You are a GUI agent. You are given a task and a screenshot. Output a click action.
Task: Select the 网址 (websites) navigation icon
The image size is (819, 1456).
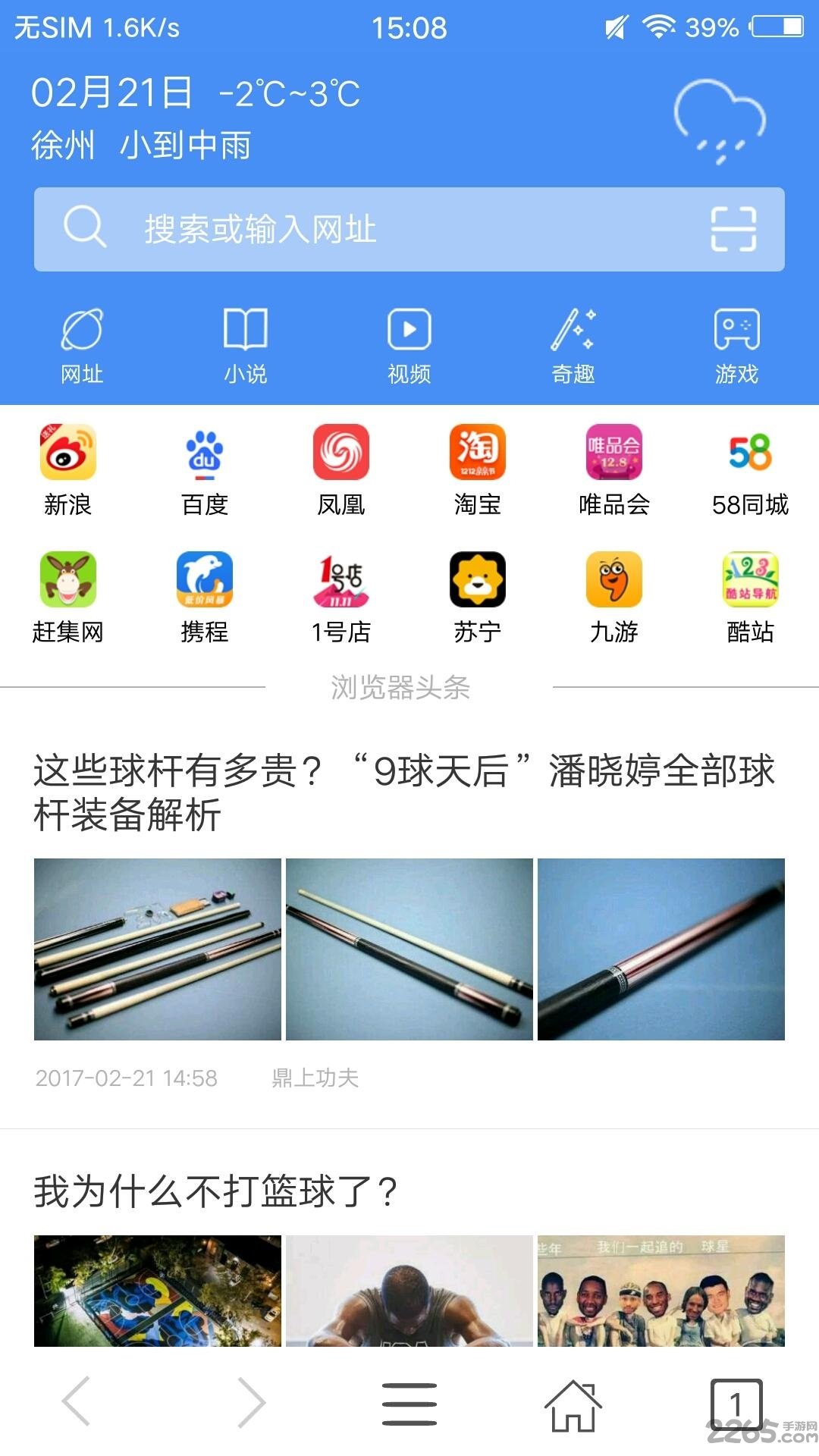(x=83, y=341)
